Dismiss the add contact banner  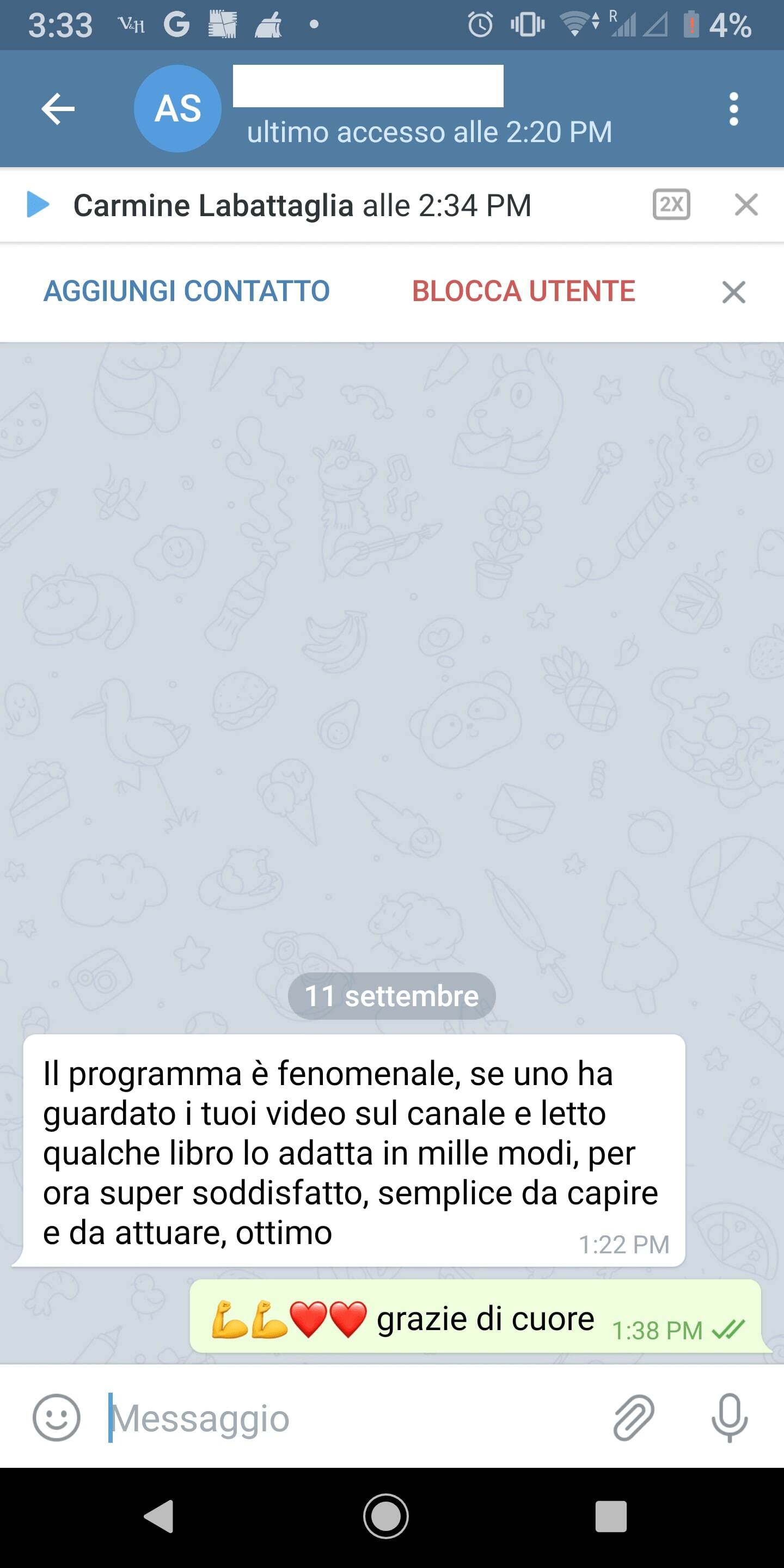(x=733, y=292)
